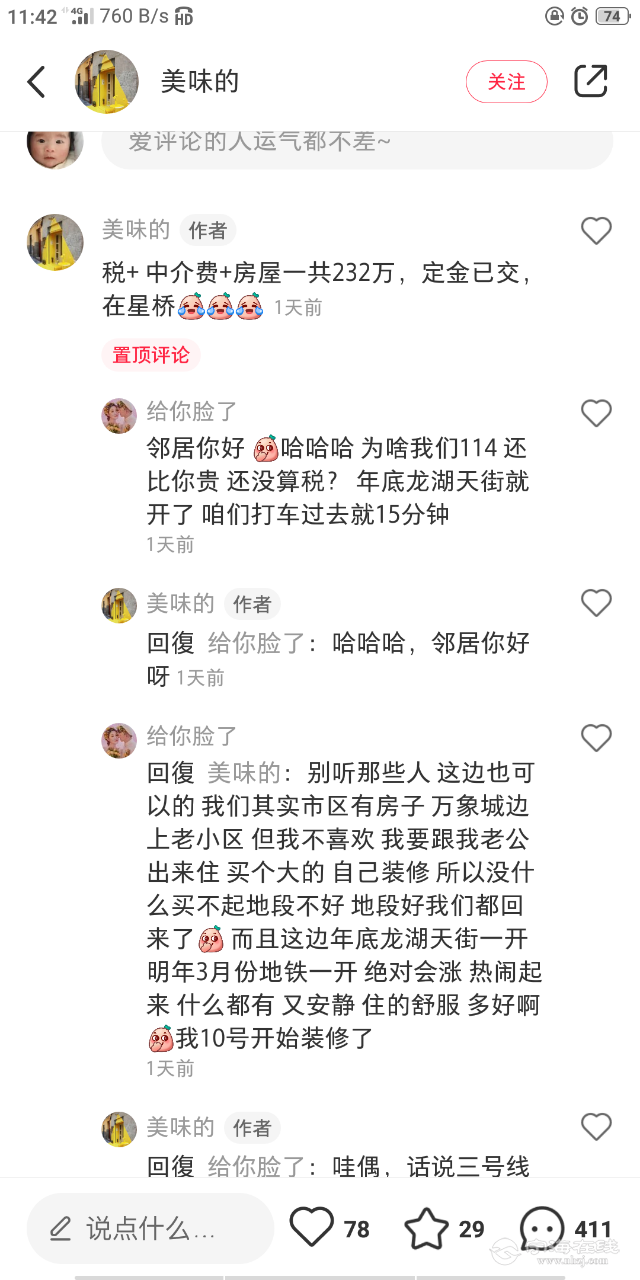
Task: Open the 411 comments bubble
Action: (542, 1228)
